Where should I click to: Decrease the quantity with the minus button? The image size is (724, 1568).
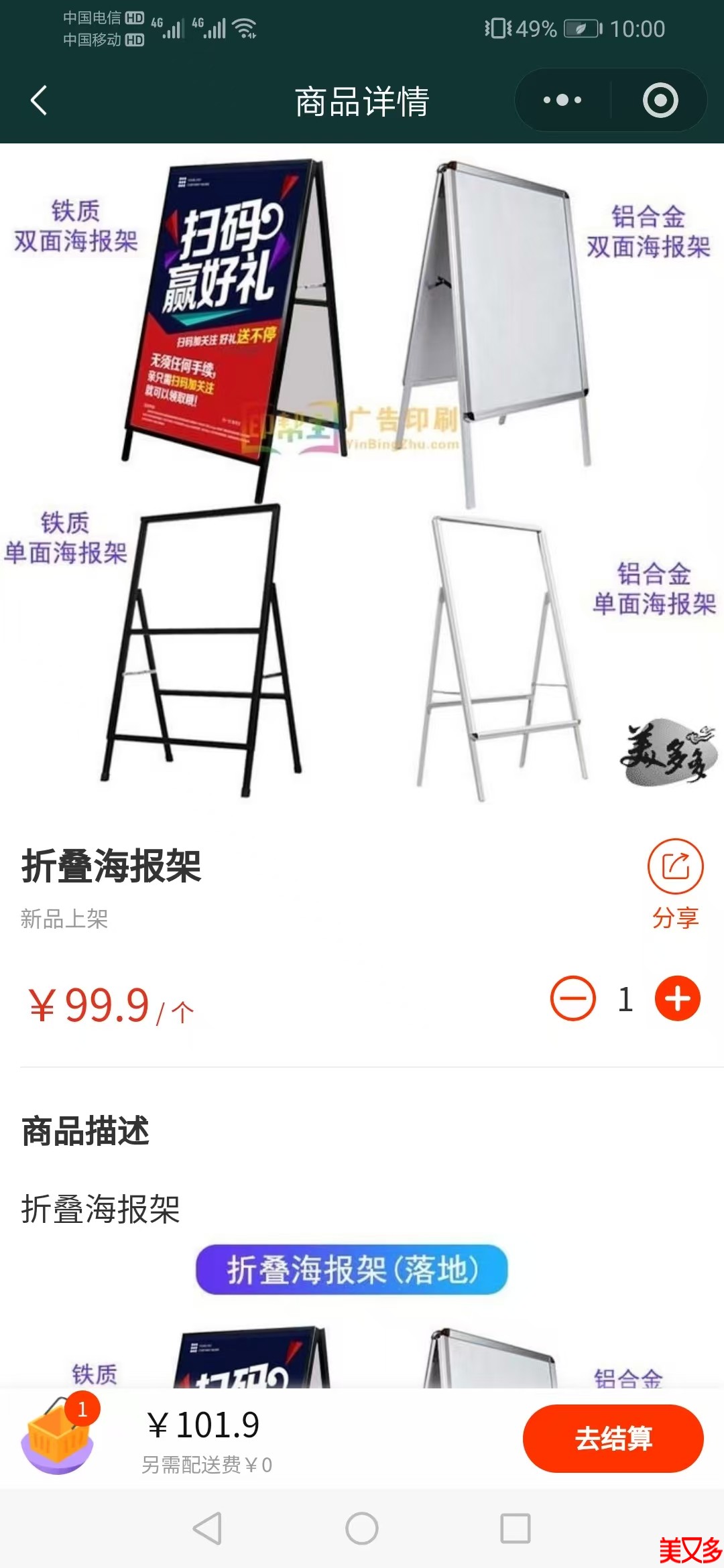coord(572,998)
